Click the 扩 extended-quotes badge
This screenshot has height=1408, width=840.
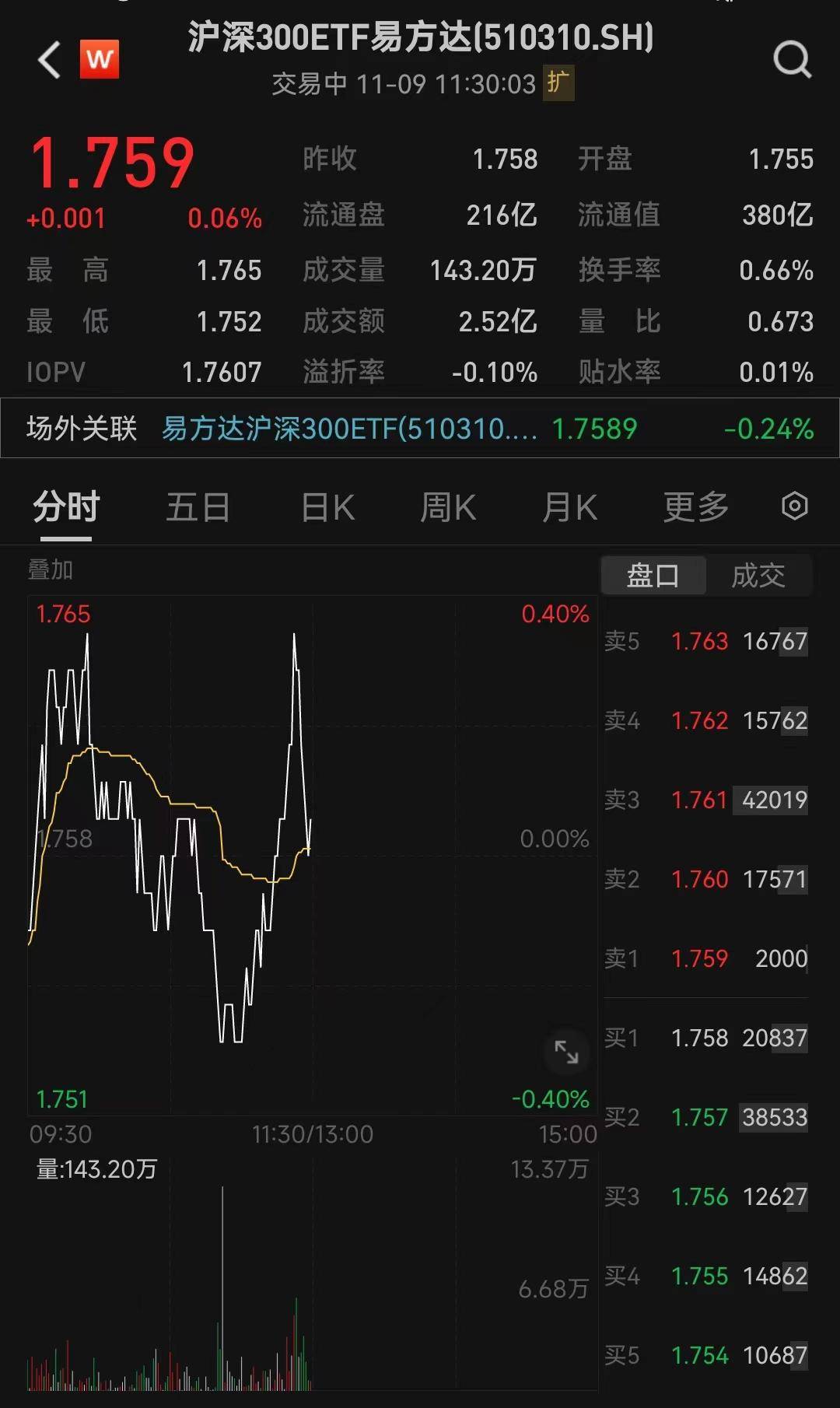point(558,84)
